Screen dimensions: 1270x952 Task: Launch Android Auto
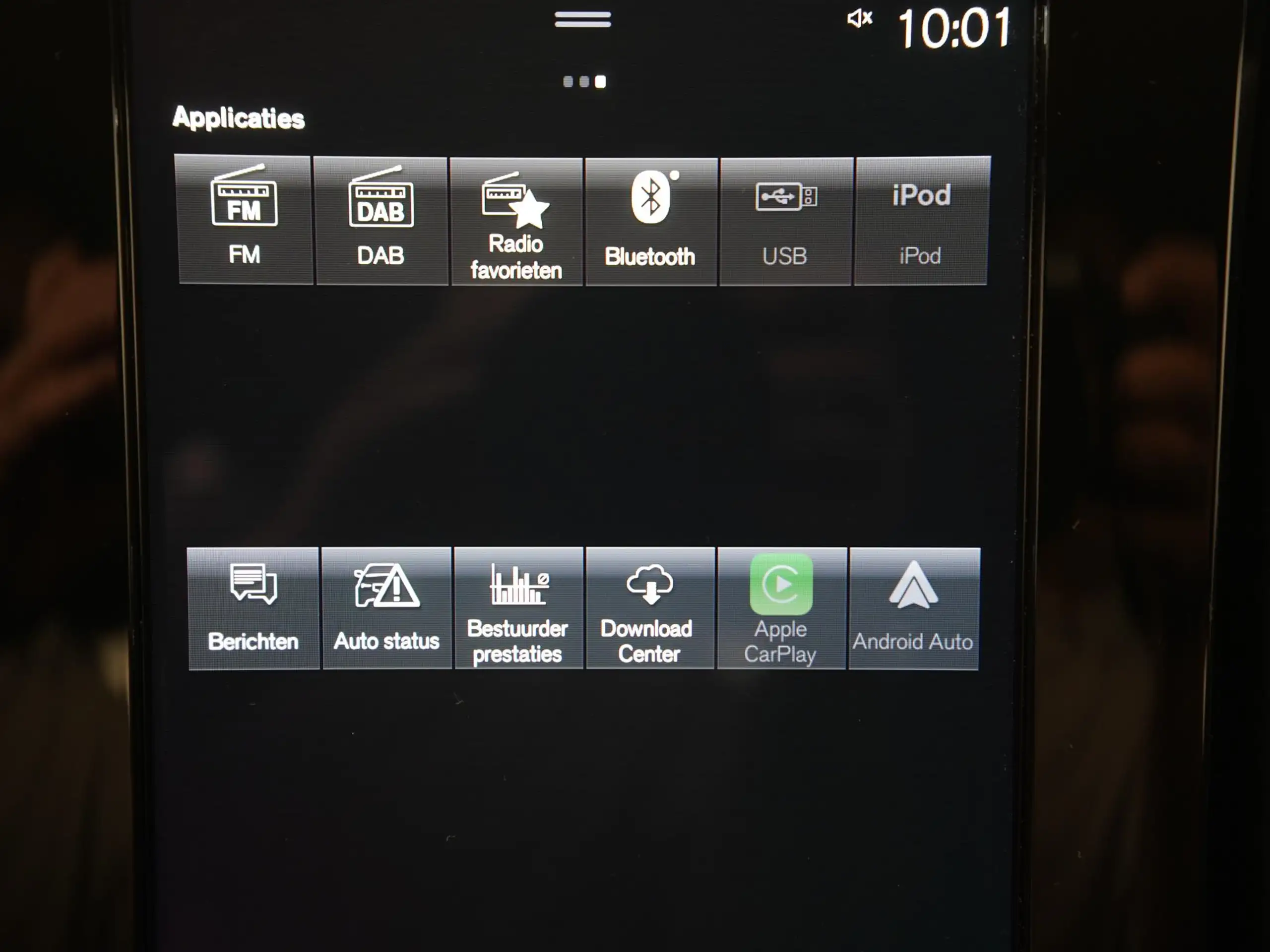click(914, 608)
